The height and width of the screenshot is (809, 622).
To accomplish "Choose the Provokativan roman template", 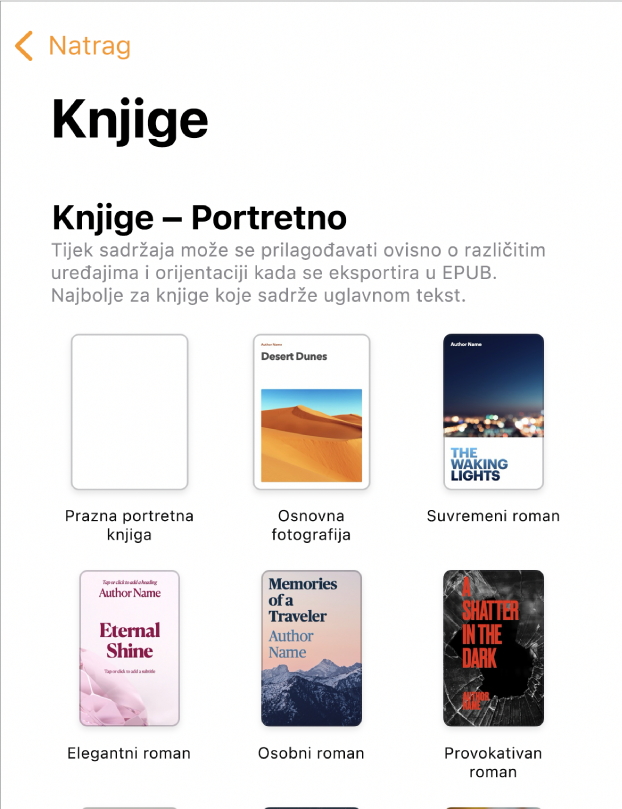I will pos(493,648).
